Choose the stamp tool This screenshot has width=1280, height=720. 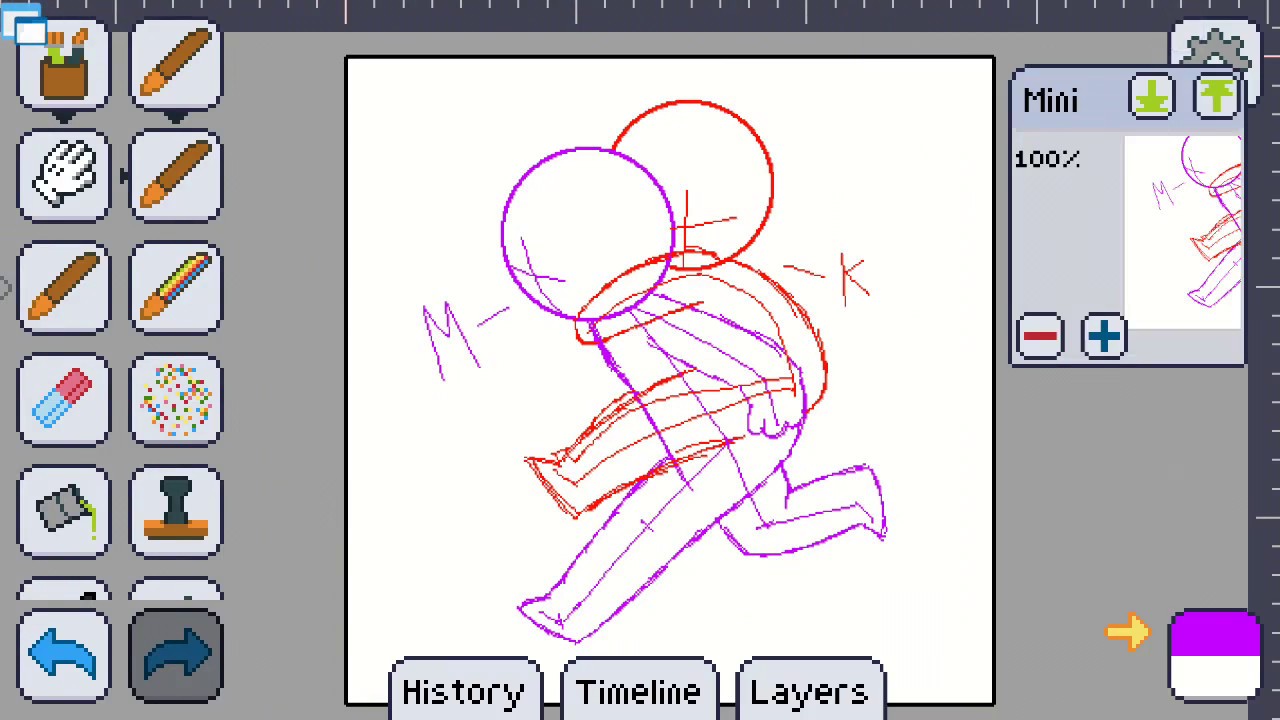(x=176, y=512)
